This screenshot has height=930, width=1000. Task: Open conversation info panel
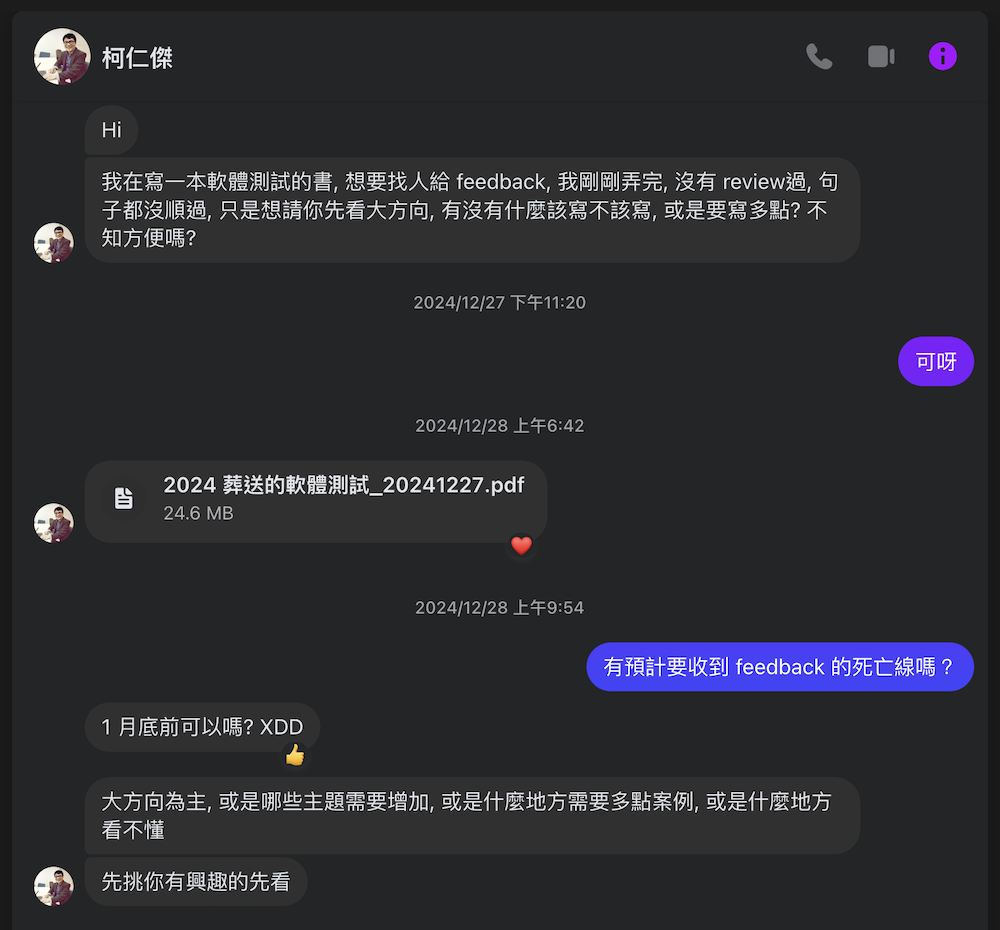point(942,57)
